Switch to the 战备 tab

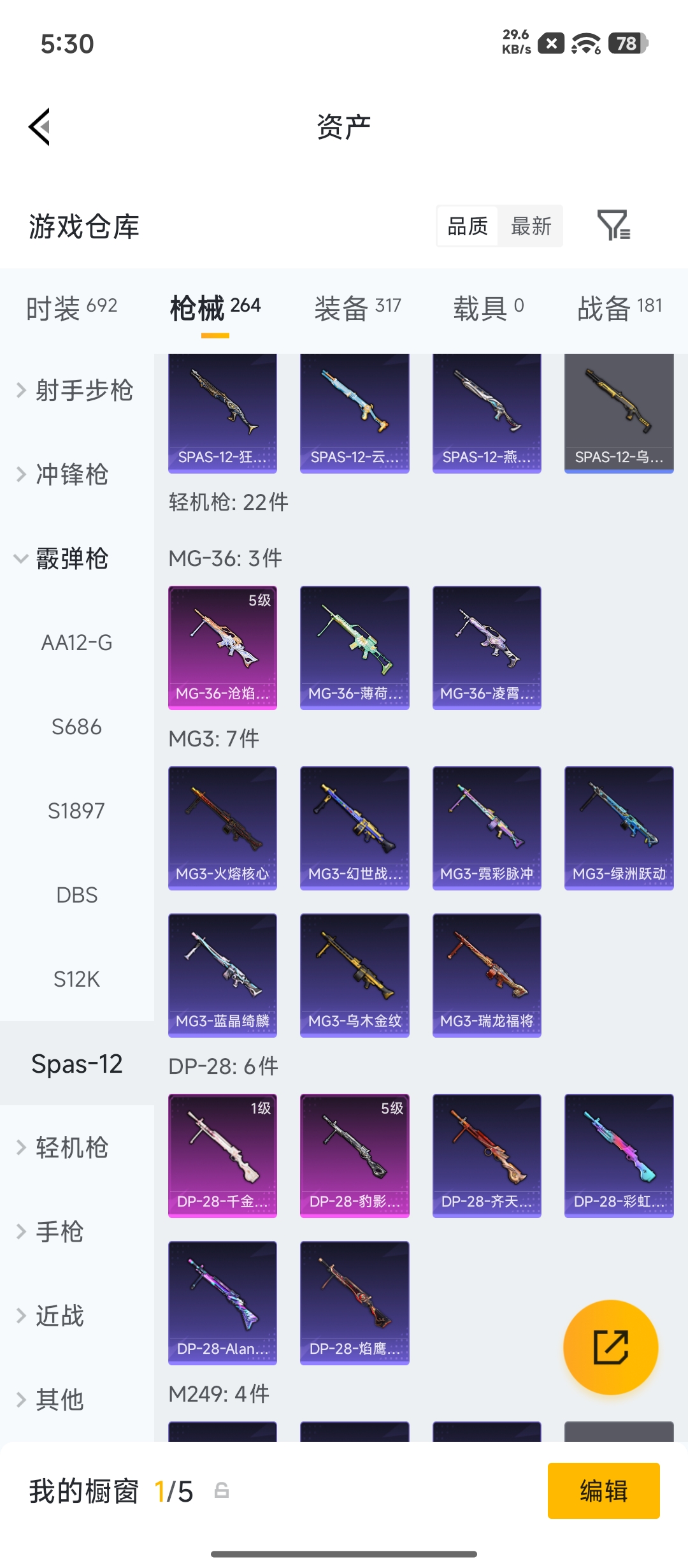tap(620, 308)
